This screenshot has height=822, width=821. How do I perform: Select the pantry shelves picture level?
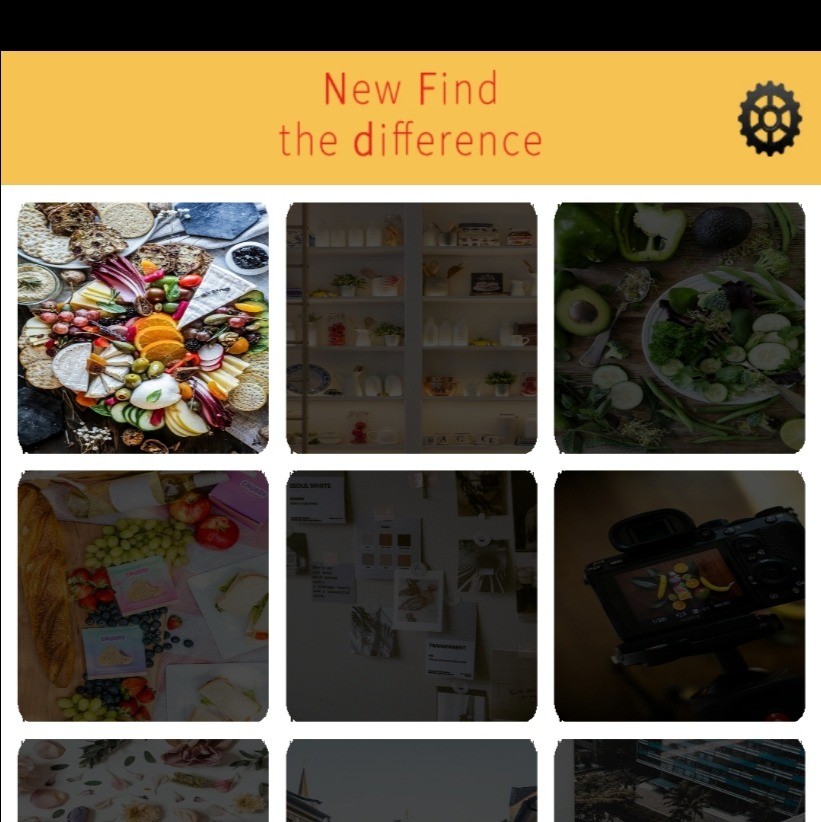coord(411,328)
